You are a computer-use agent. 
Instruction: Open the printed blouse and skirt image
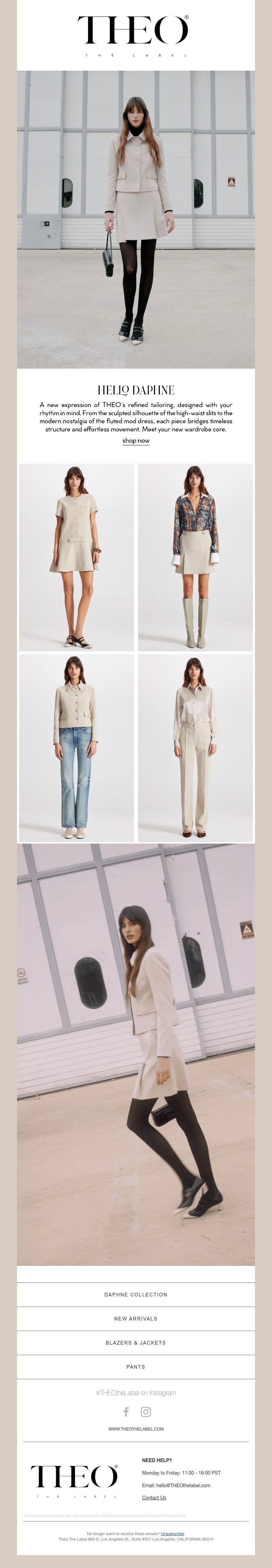[195, 557]
